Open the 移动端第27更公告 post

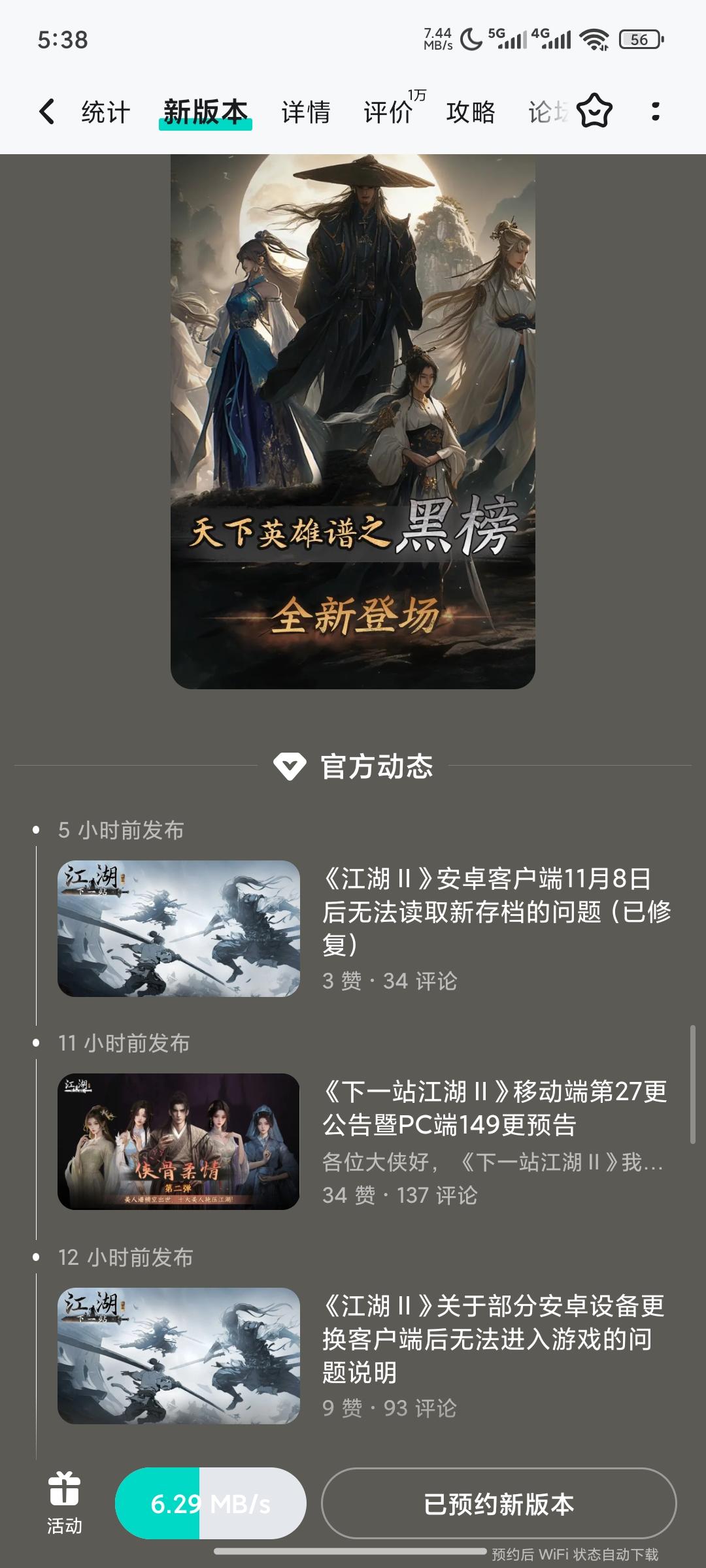pyautogui.click(x=494, y=1108)
